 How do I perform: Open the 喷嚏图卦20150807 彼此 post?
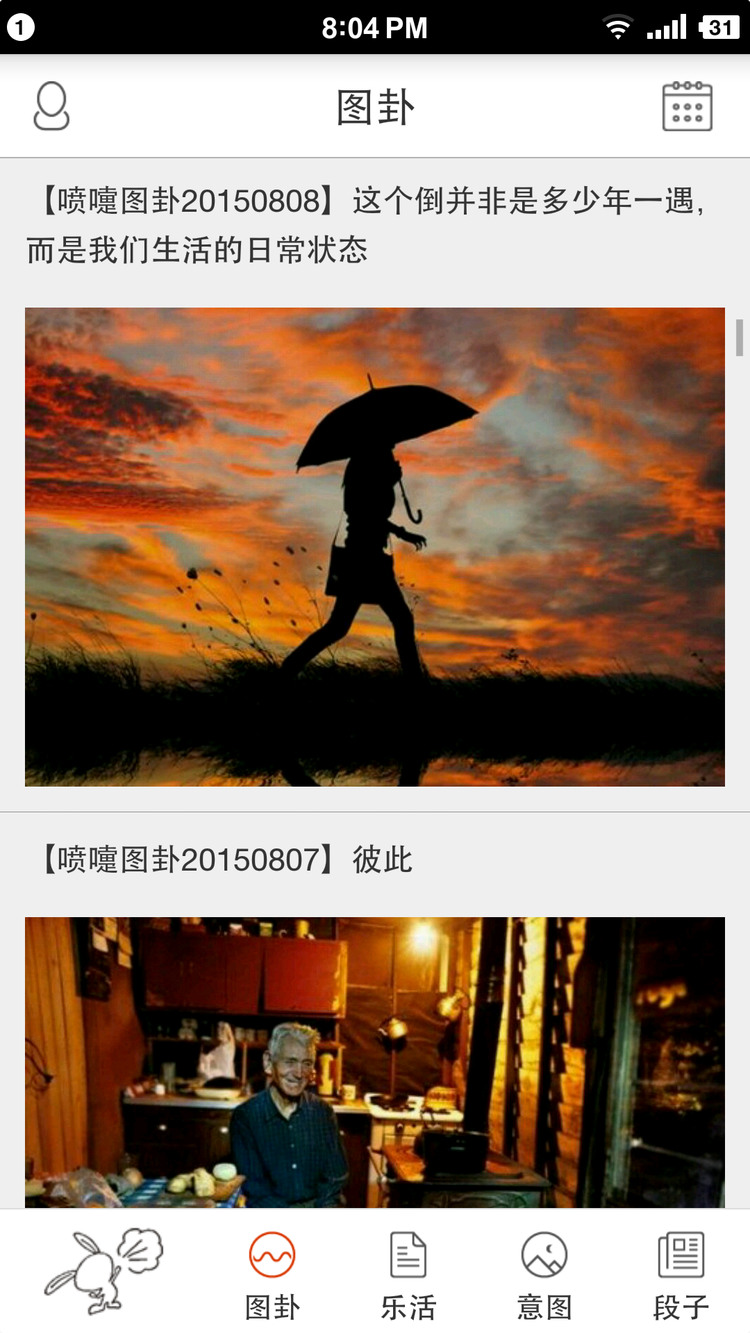coord(226,860)
